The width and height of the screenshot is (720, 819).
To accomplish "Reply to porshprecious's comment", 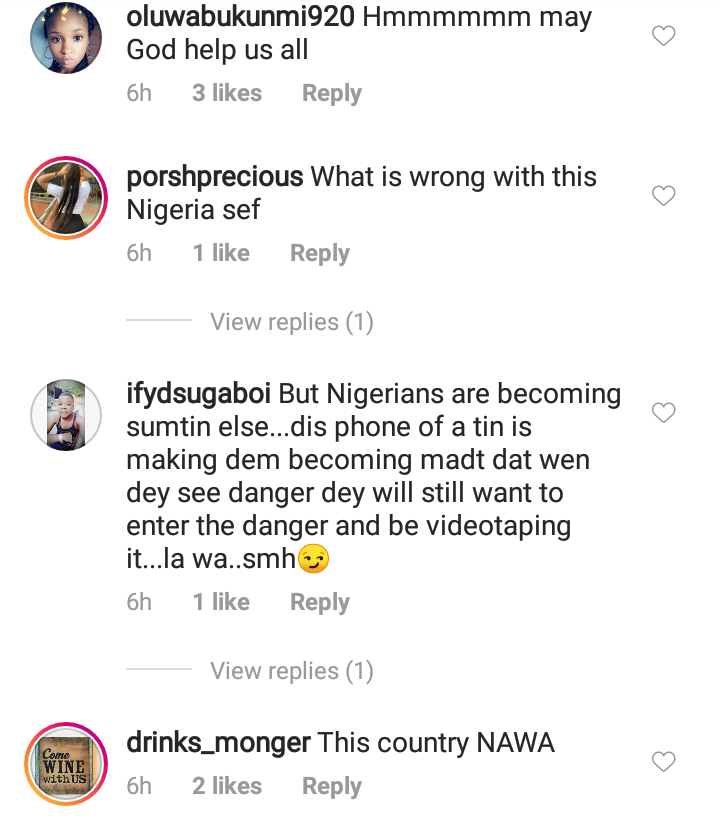I will click(319, 253).
